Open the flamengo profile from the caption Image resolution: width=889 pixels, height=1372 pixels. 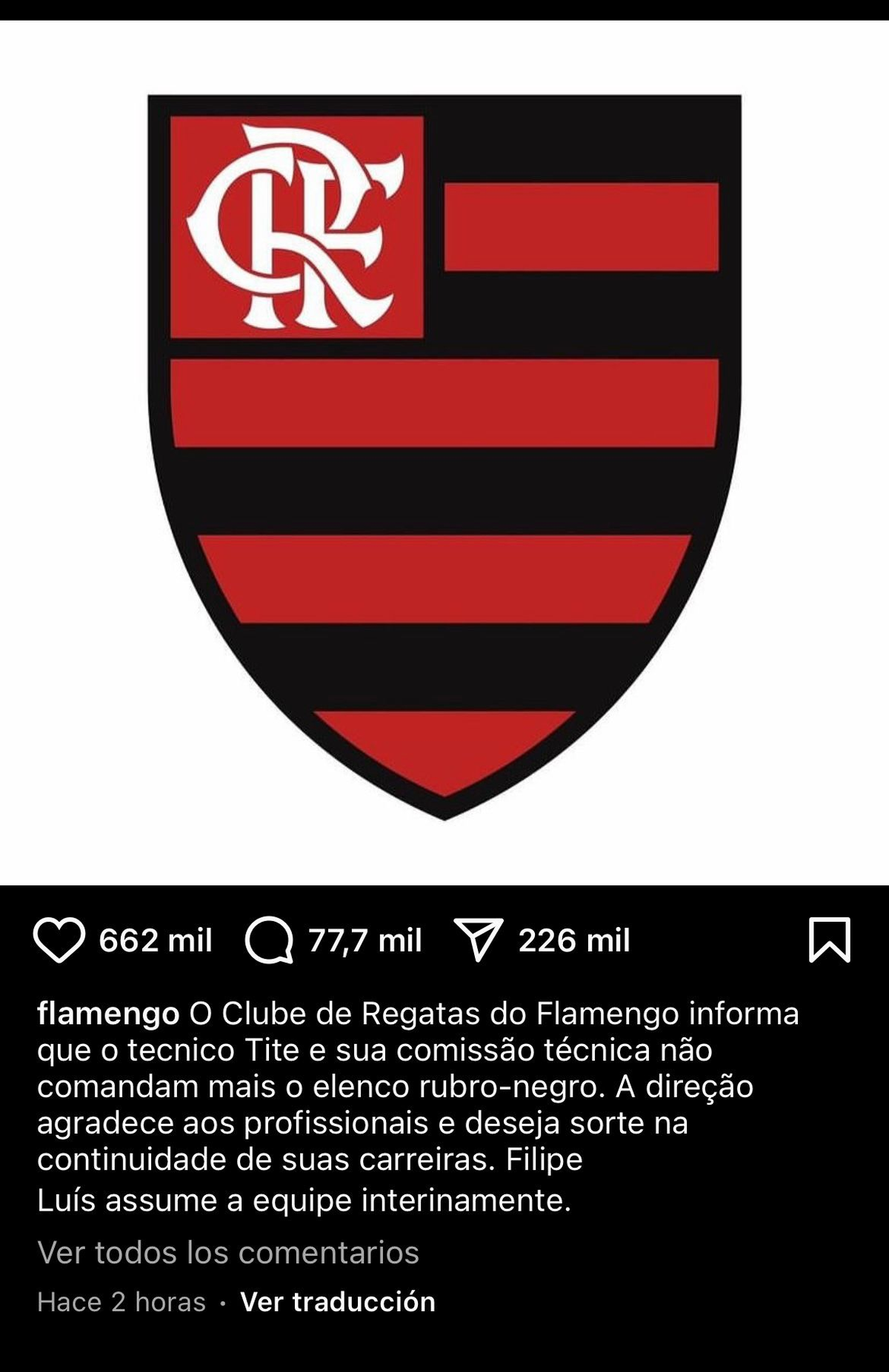(108, 1014)
